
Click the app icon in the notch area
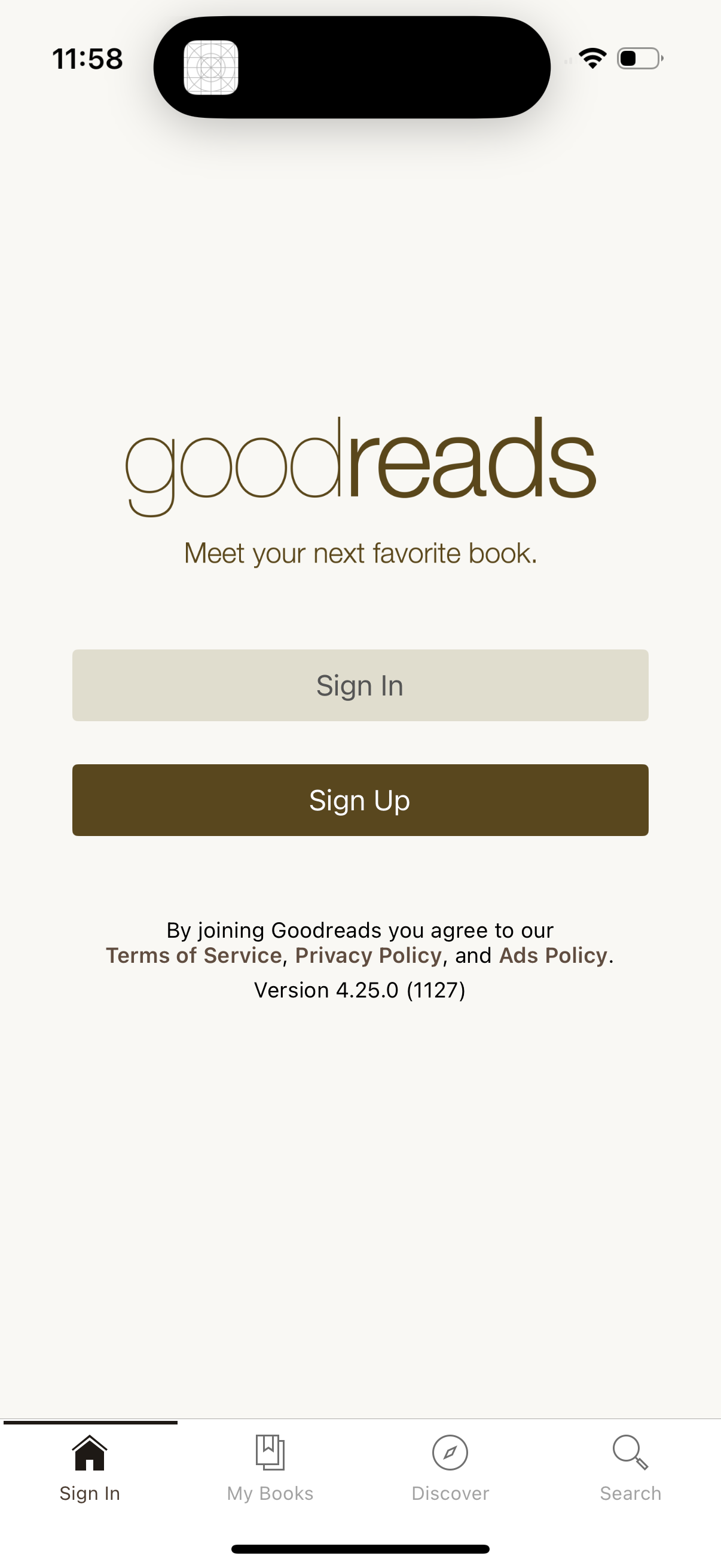pyautogui.click(x=210, y=68)
